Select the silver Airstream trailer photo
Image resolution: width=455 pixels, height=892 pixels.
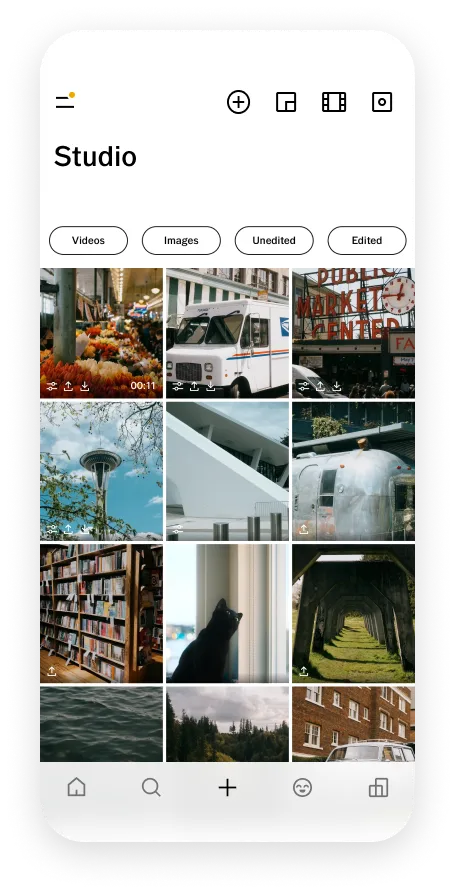(x=353, y=471)
